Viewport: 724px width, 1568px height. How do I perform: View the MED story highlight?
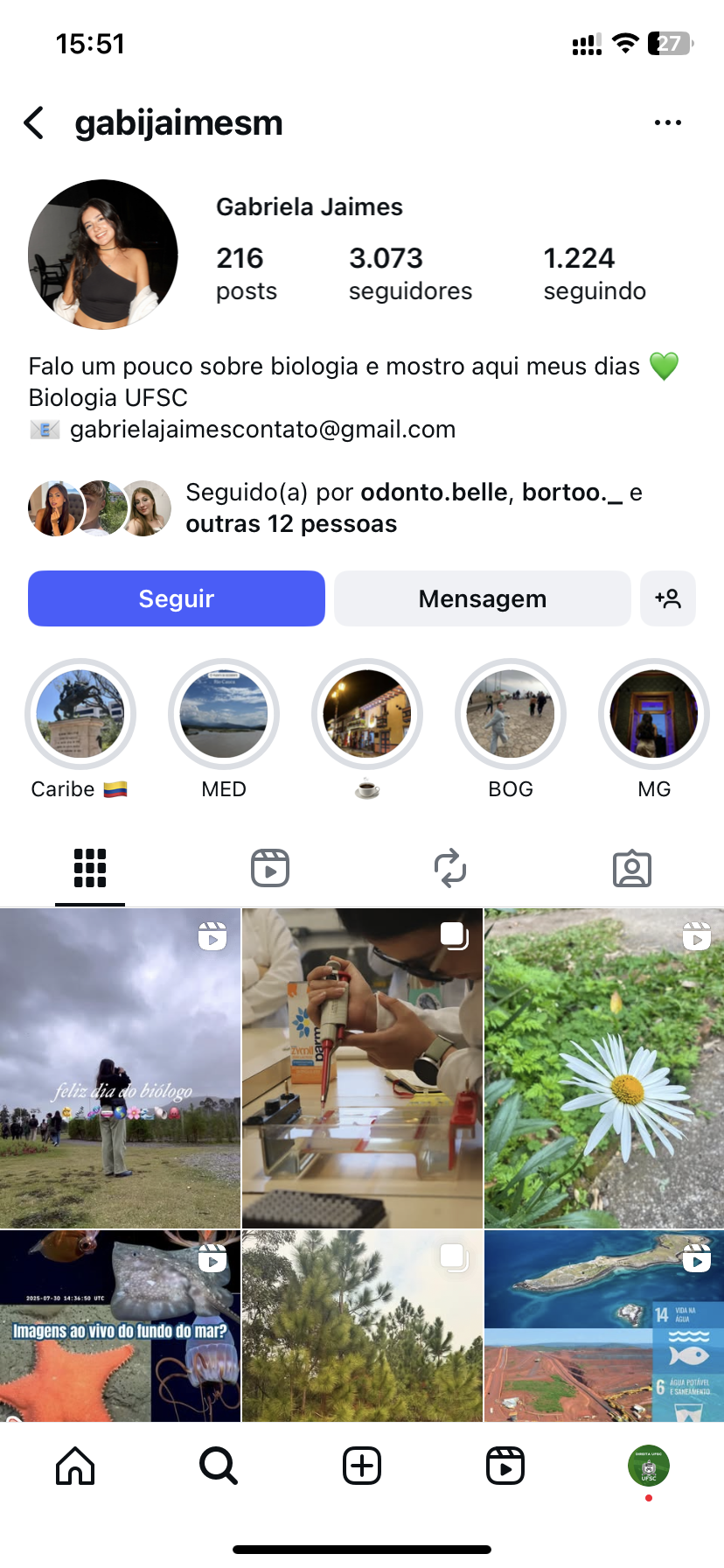[224, 714]
